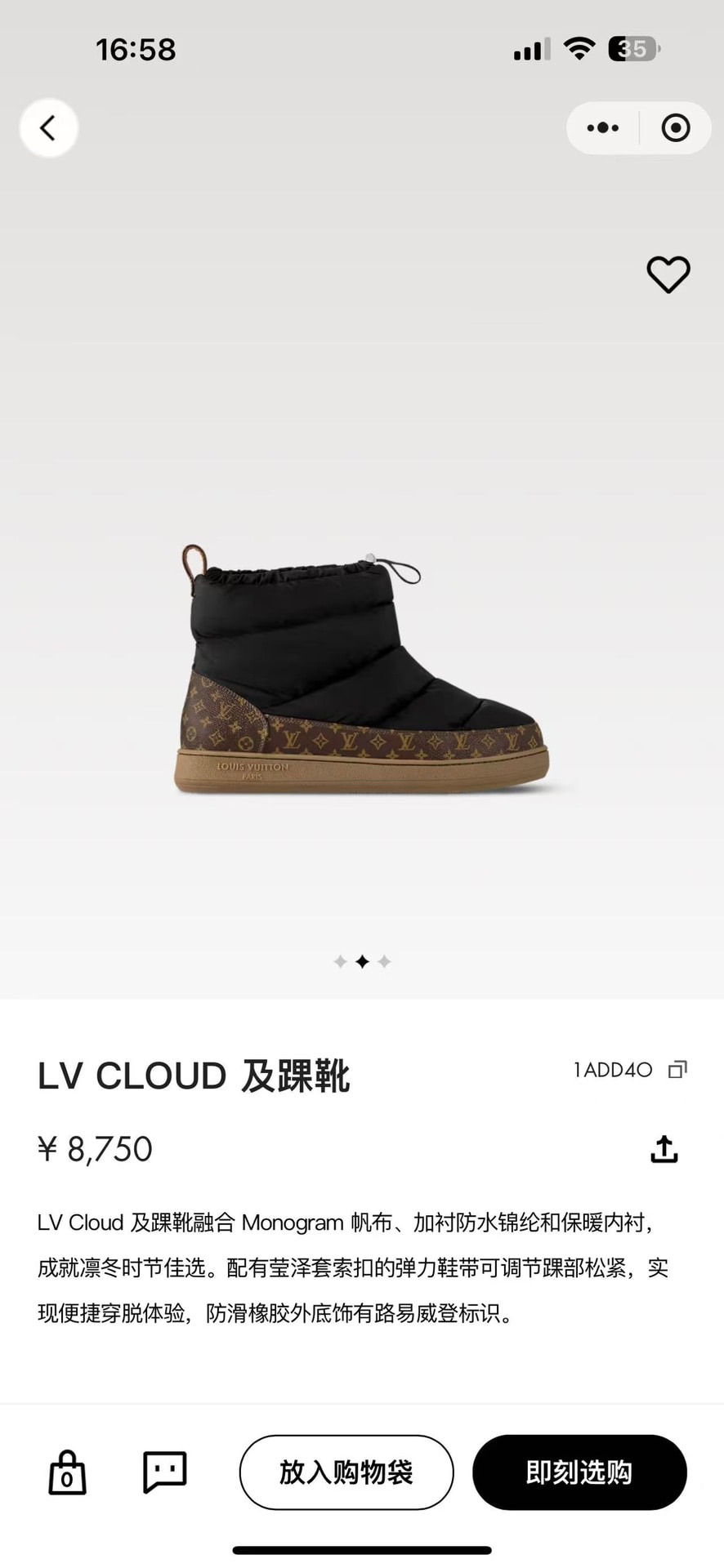Close the mini program with the circle button
This screenshot has height=1568, width=724.
point(676,127)
